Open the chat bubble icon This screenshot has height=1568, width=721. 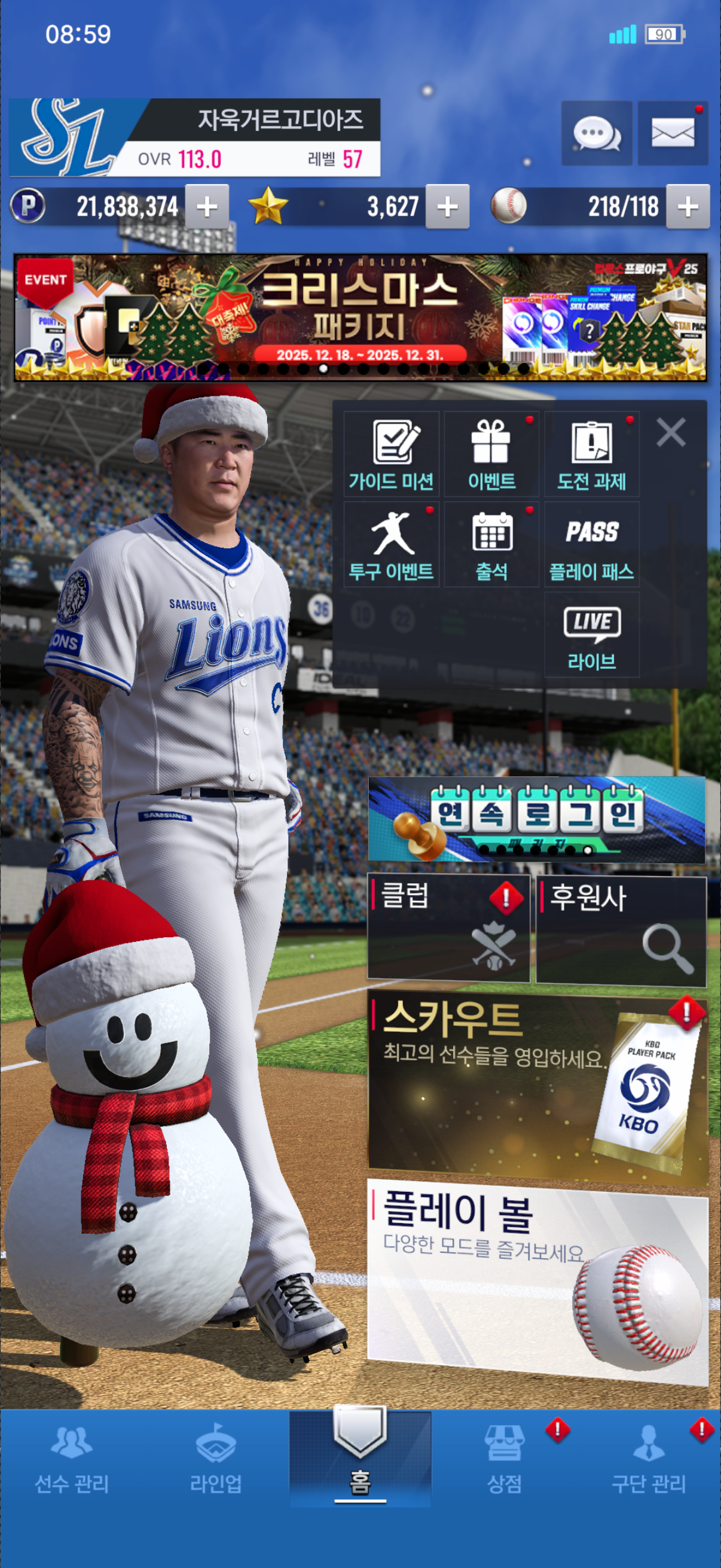coord(595,133)
